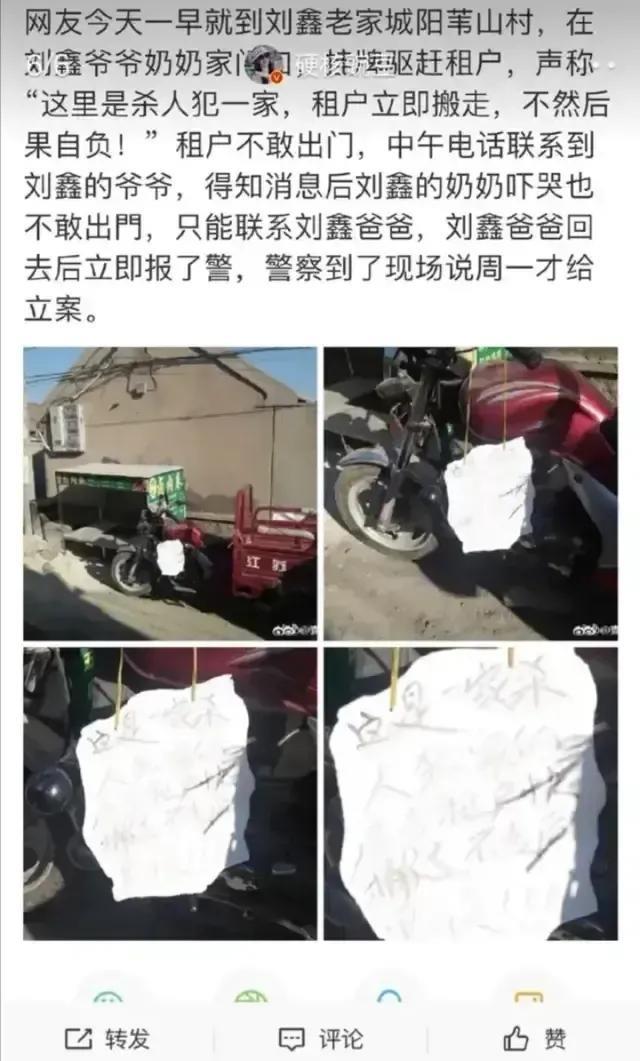Open the photo of the house and tricycle
Screen dimensions: 640x1061
pos(170,493)
